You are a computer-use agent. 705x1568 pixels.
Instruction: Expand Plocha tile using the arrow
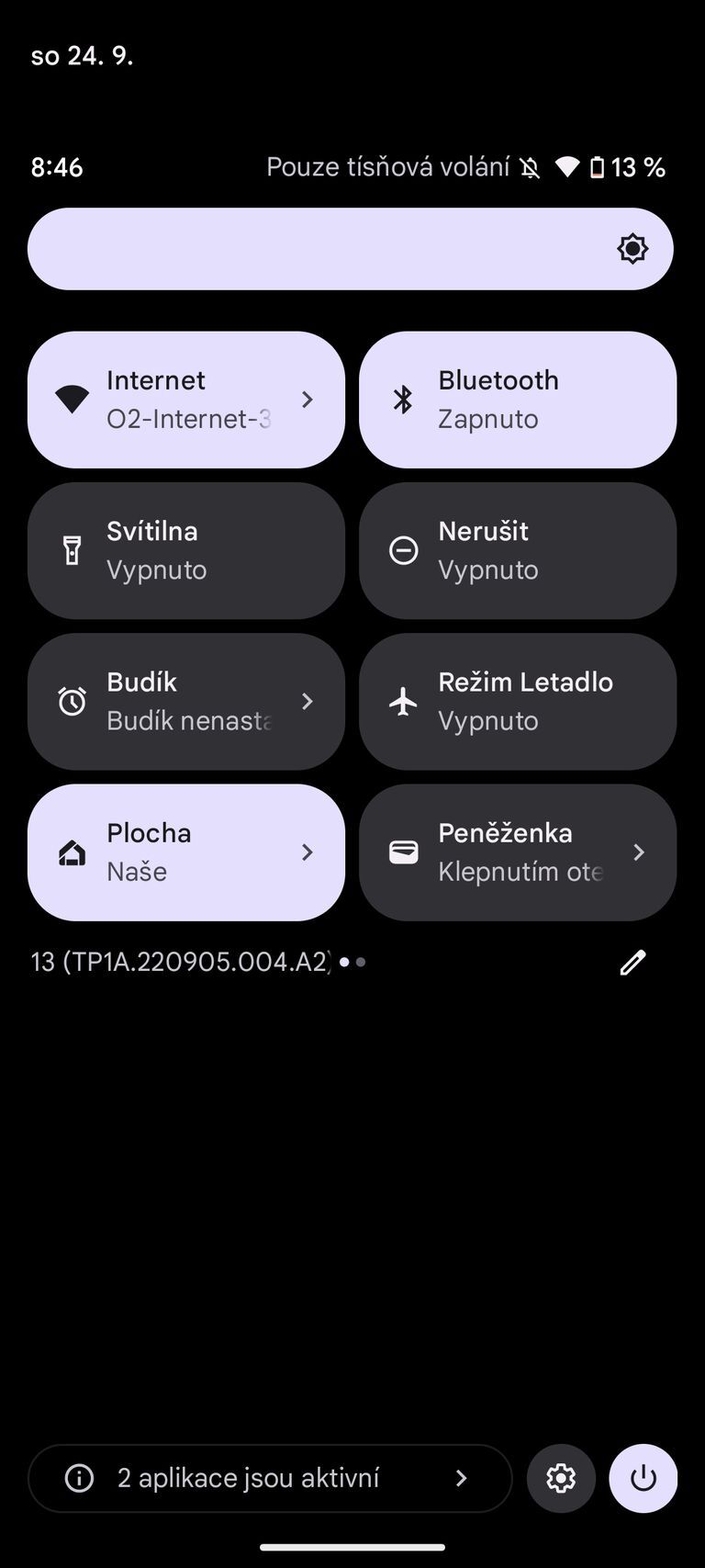308,851
